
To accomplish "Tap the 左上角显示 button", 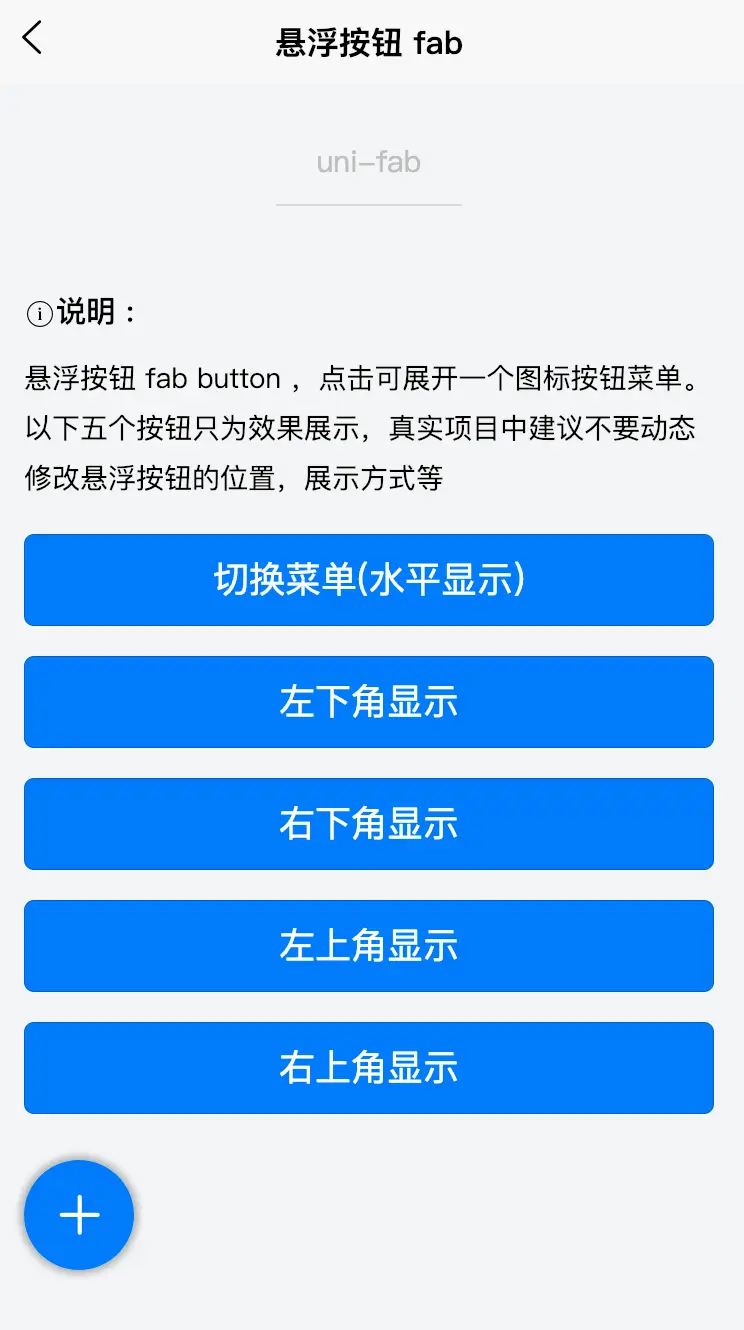I will pyautogui.click(x=369, y=946).
